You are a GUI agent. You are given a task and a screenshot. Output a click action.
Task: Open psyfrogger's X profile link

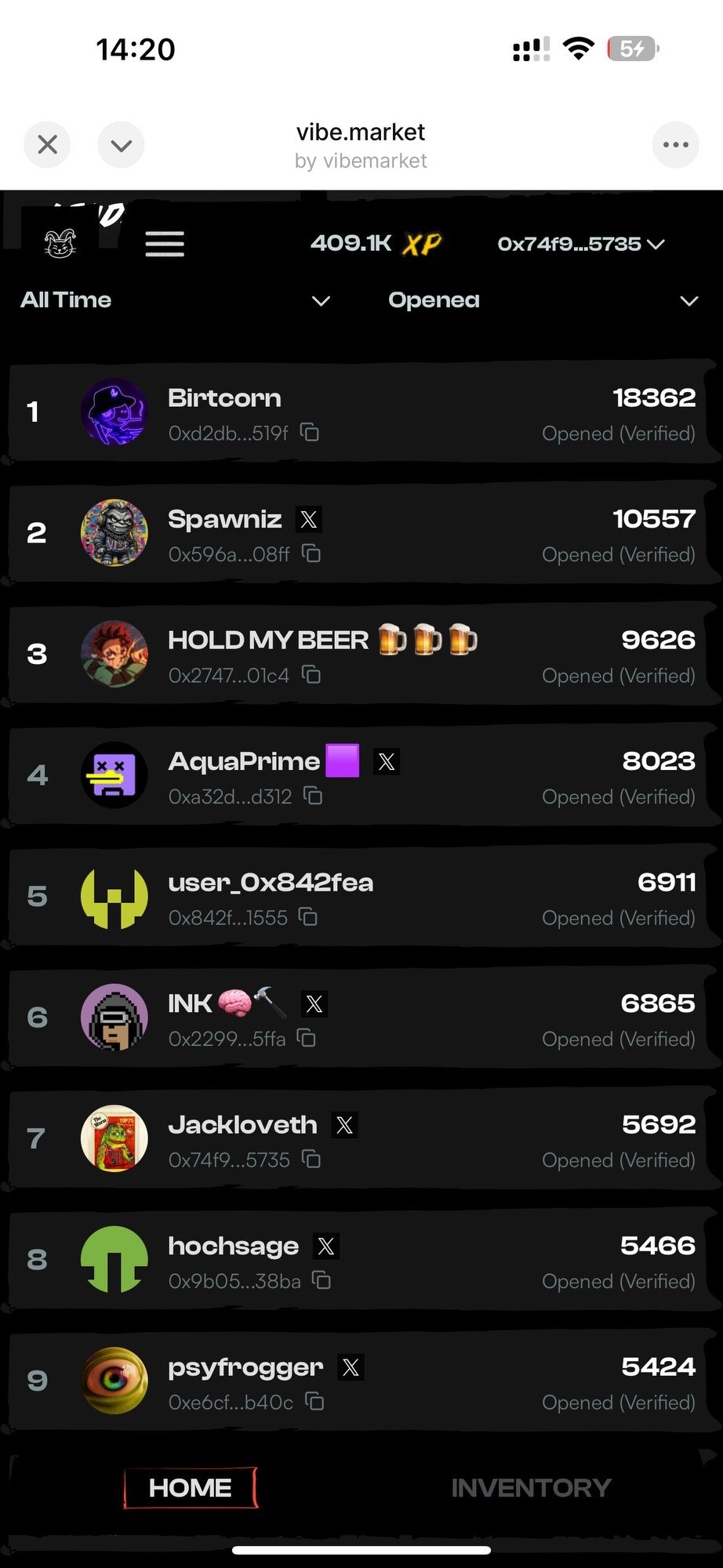pyautogui.click(x=351, y=1367)
